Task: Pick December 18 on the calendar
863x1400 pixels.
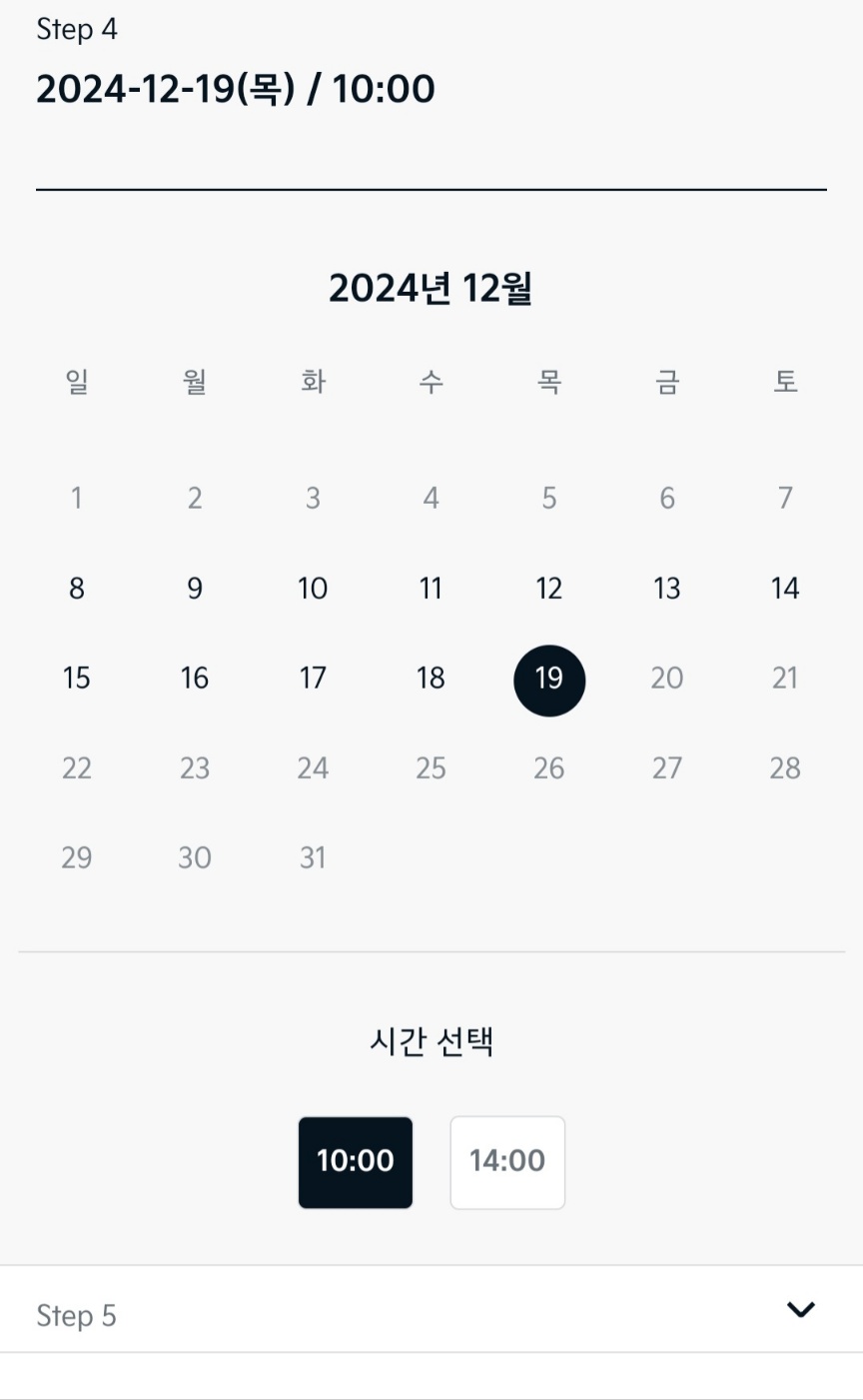Action: pos(430,679)
